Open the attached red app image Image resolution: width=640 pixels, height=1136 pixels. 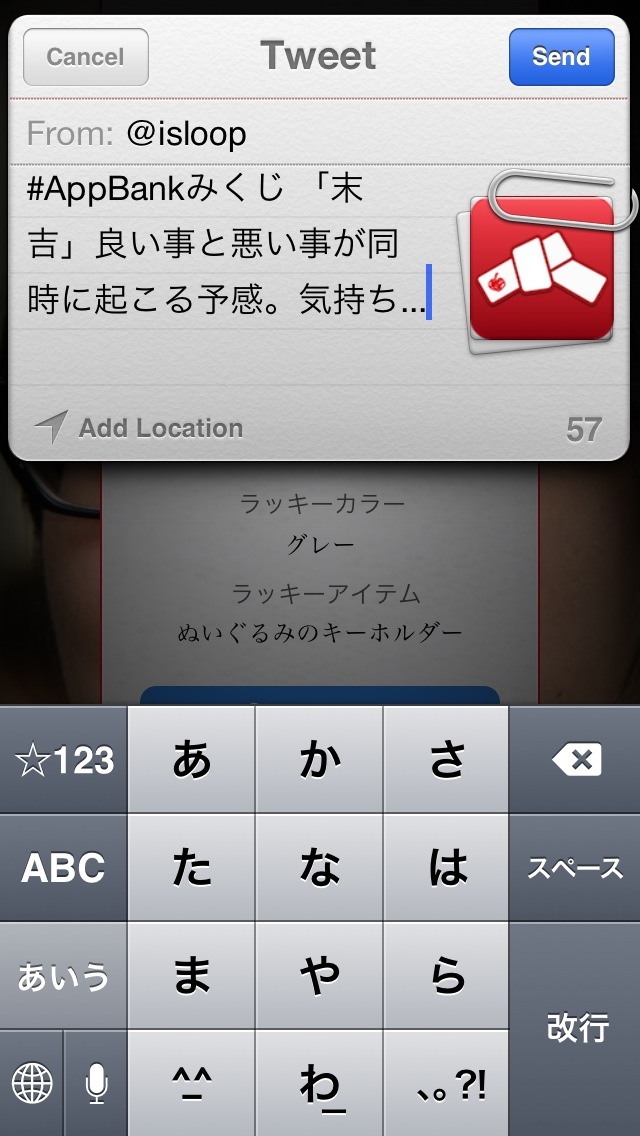541,269
